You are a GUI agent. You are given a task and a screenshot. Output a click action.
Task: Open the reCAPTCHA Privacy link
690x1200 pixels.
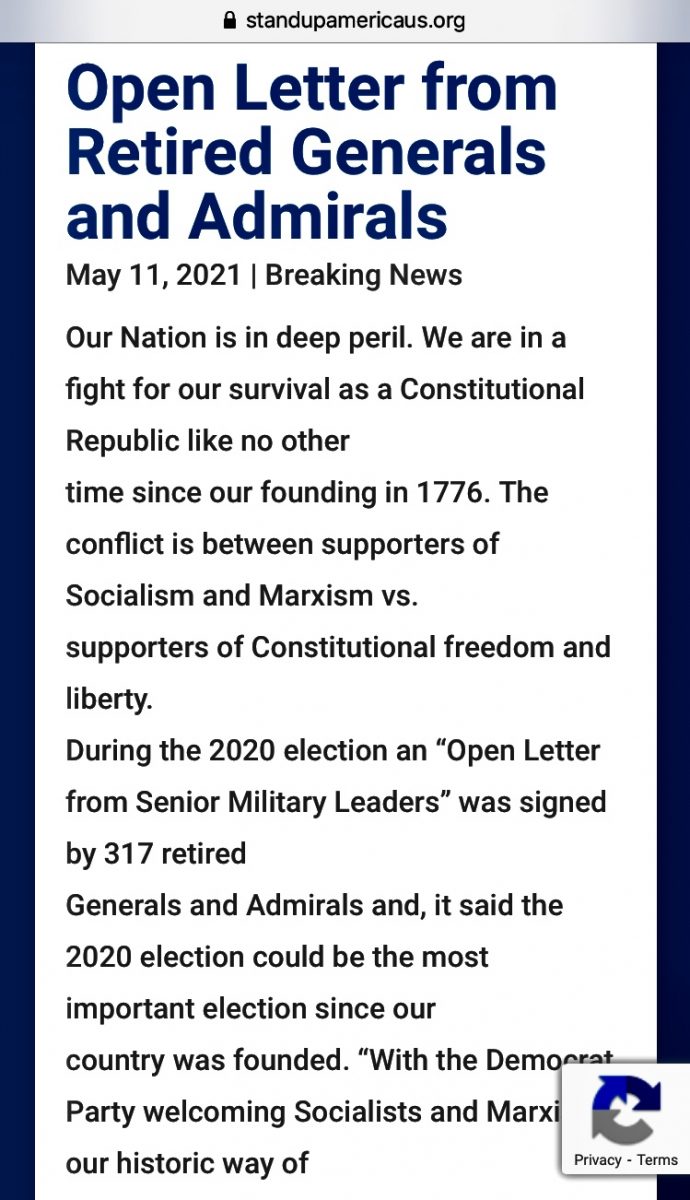(x=598, y=1160)
